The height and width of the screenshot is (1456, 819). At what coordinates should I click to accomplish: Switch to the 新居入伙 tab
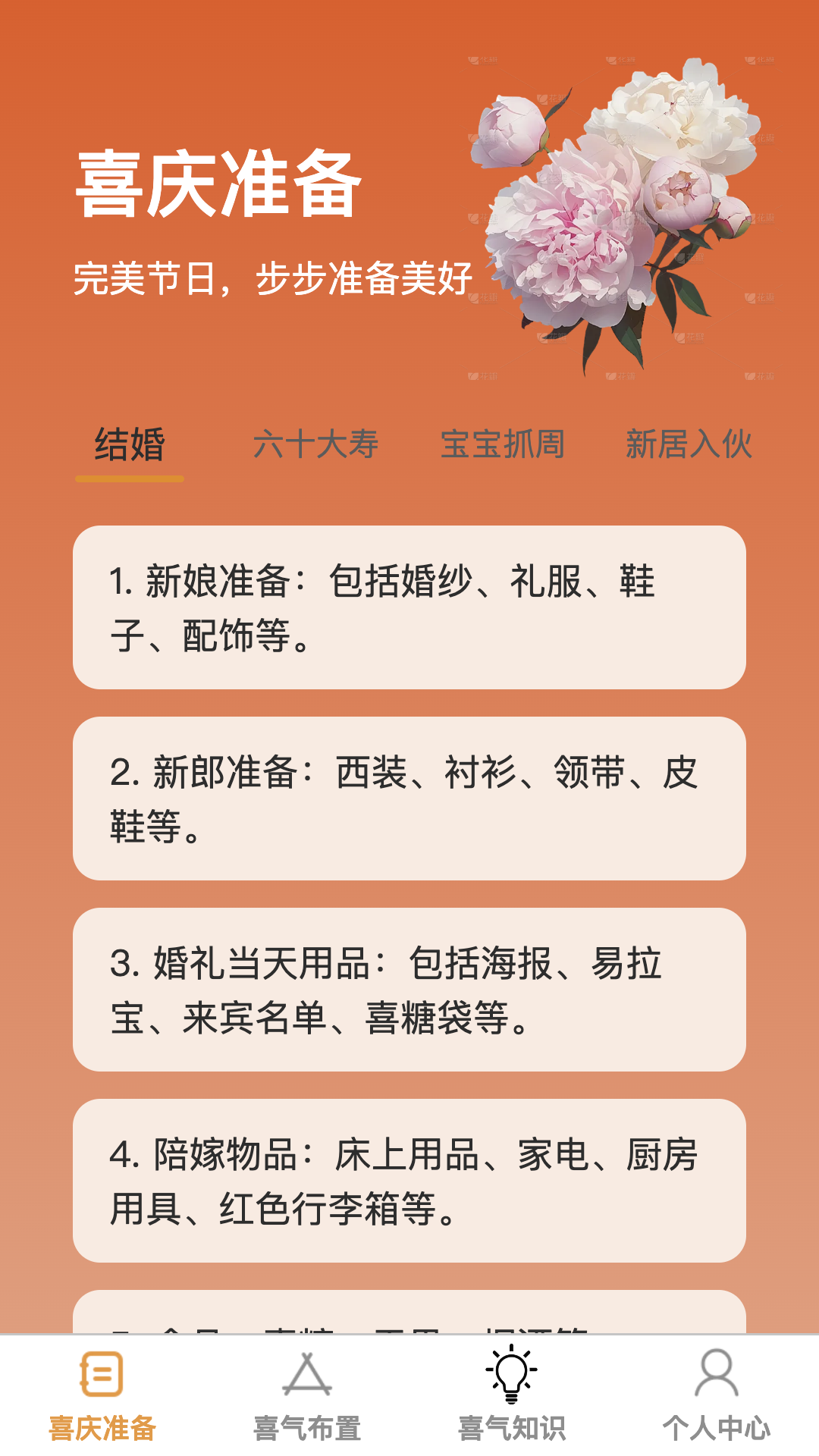pyautogui.click(x=689, y=445)
